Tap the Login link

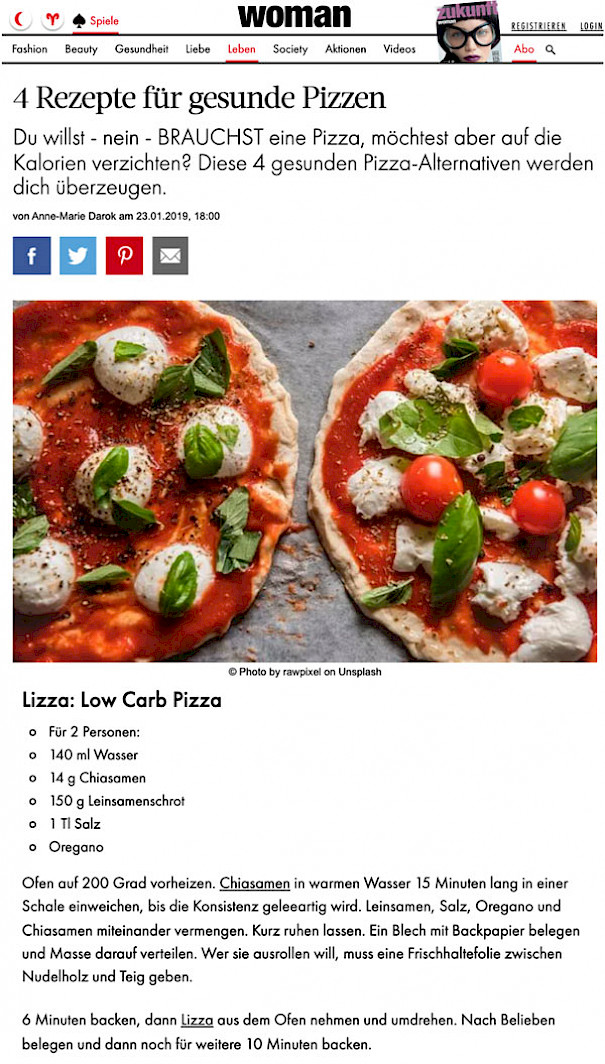click(591, 26)
